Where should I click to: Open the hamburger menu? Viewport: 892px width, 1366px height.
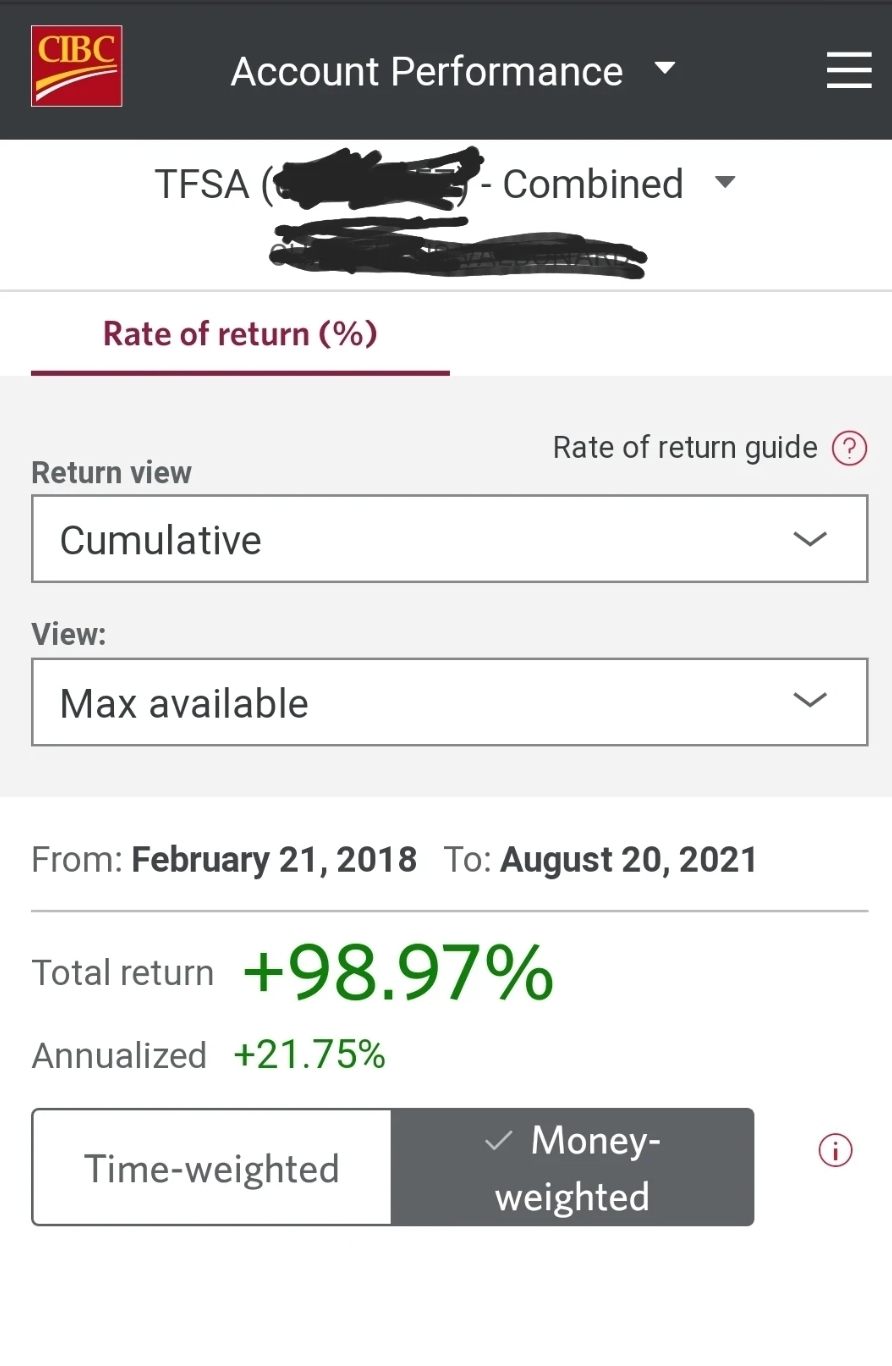tap(849, 71)
